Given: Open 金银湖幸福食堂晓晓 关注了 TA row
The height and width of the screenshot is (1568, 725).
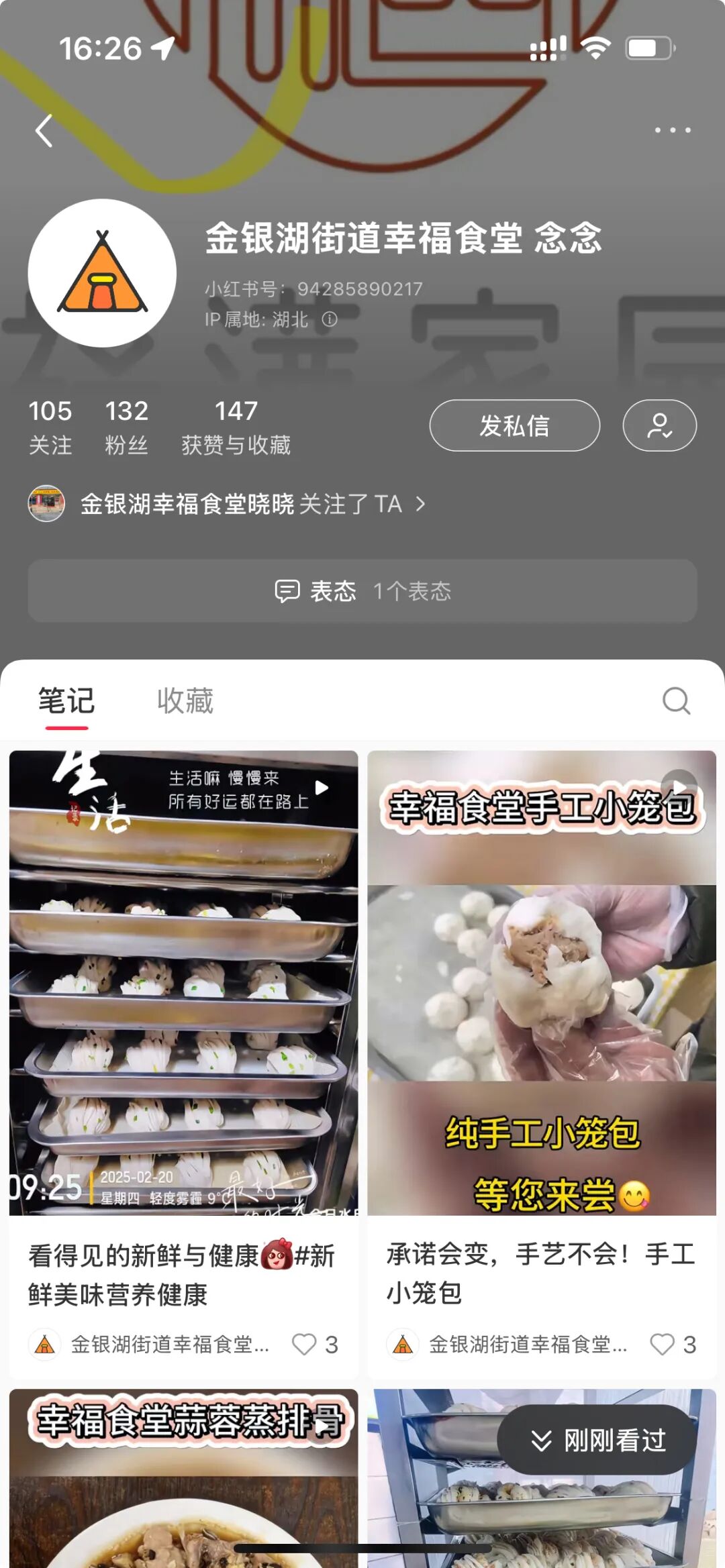Looking at the screenshot, I should pyautogui.click(x=228, y=504).
